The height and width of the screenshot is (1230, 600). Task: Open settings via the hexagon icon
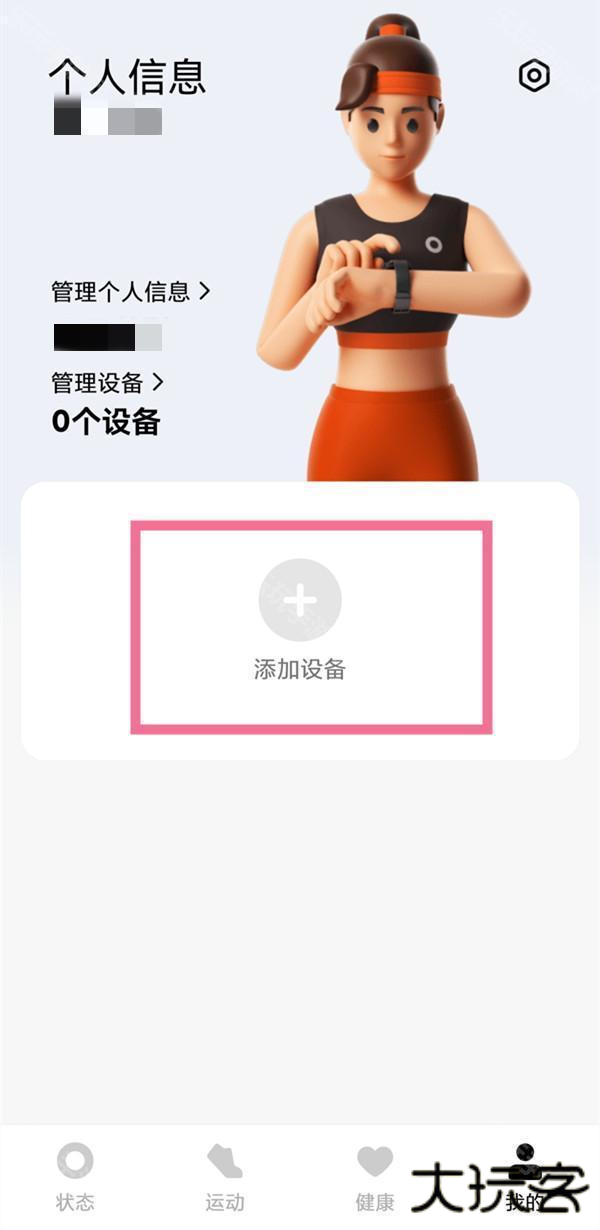[535, 76]
